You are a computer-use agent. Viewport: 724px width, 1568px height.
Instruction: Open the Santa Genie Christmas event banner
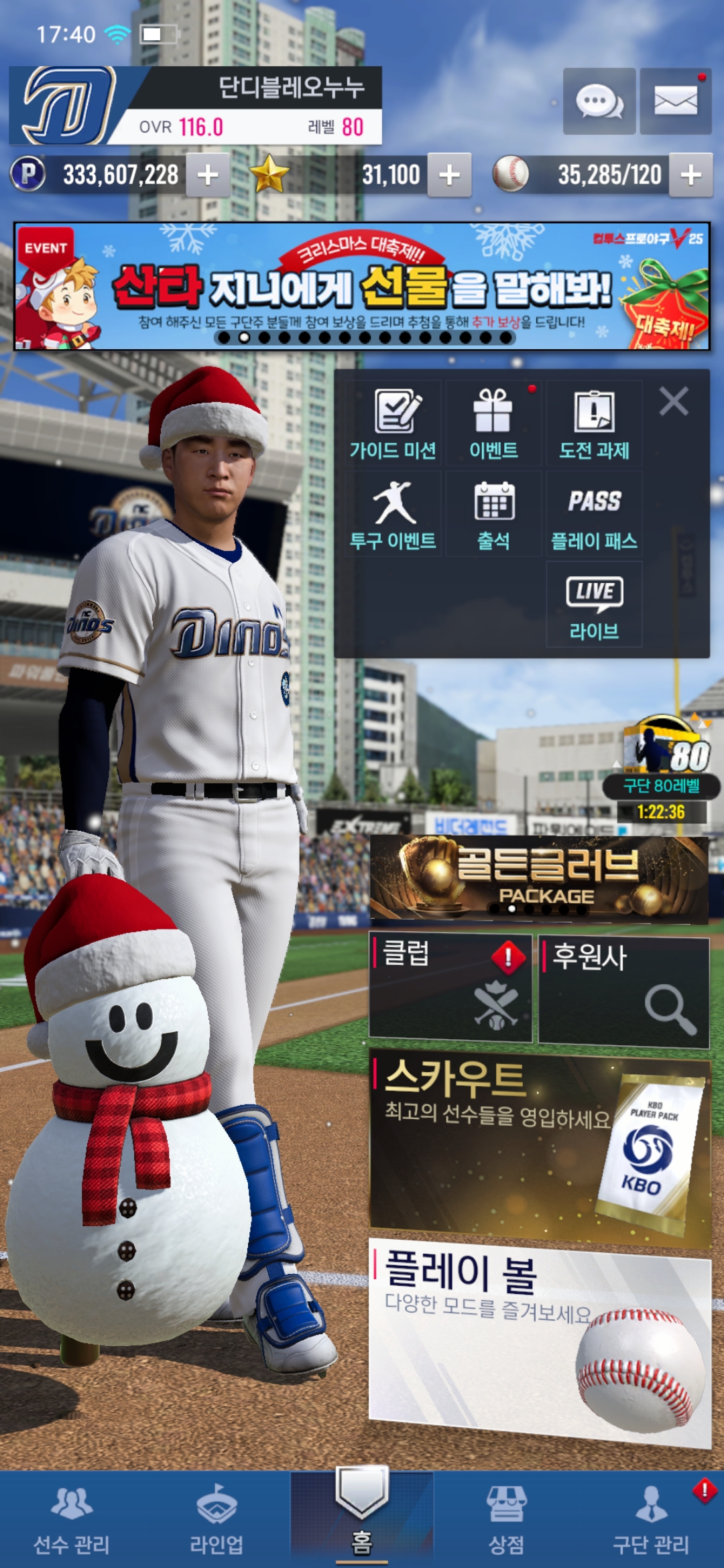362,286
